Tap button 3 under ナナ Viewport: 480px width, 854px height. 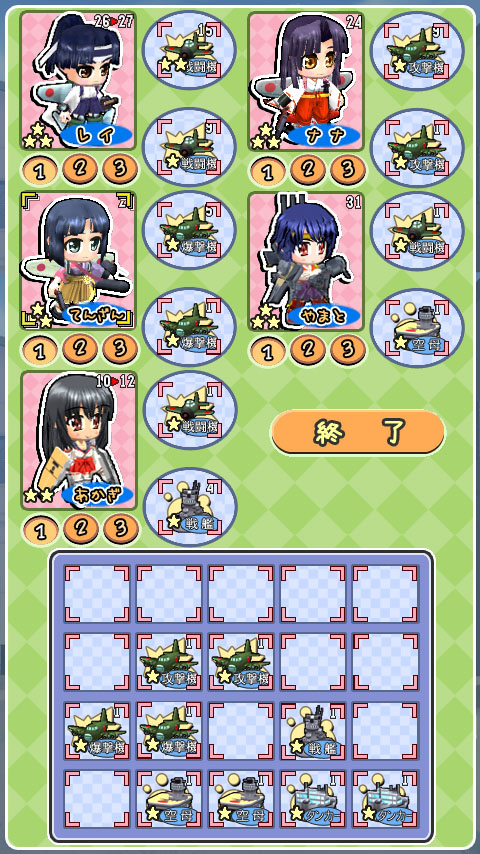348,171
